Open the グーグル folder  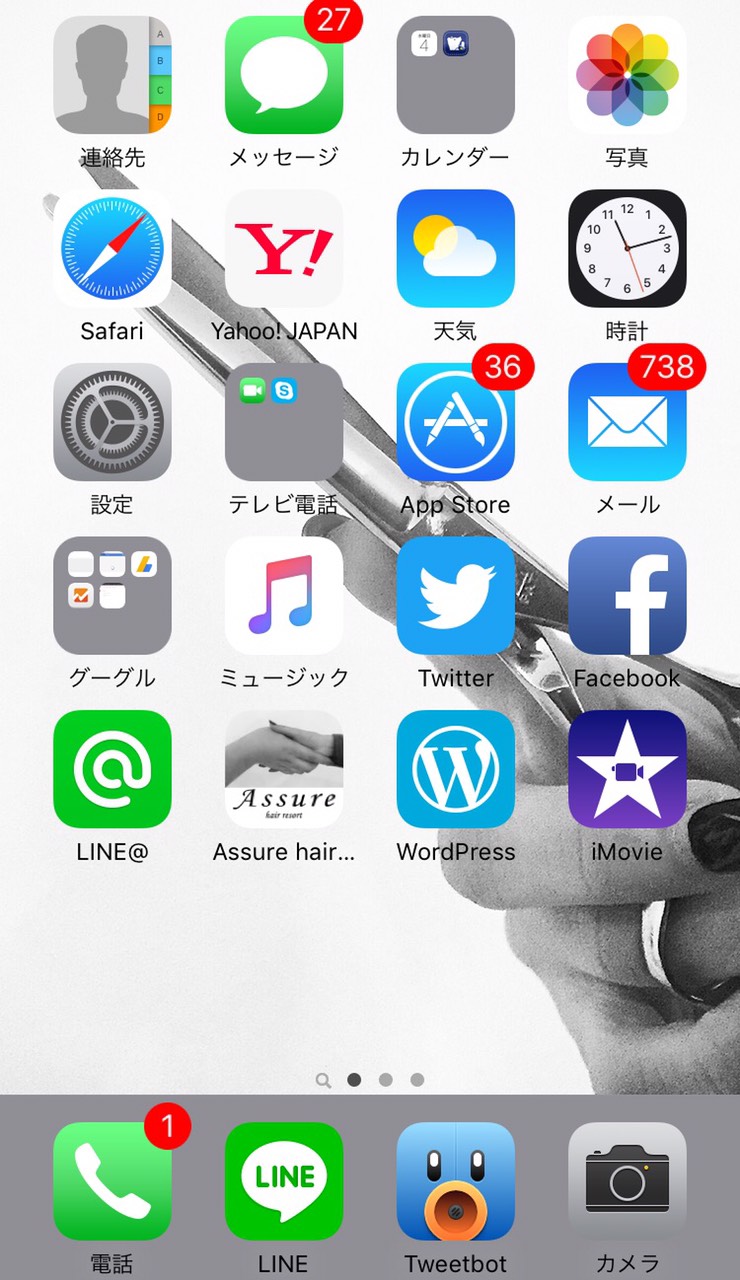pyautogui.click(x=112, y=595)
